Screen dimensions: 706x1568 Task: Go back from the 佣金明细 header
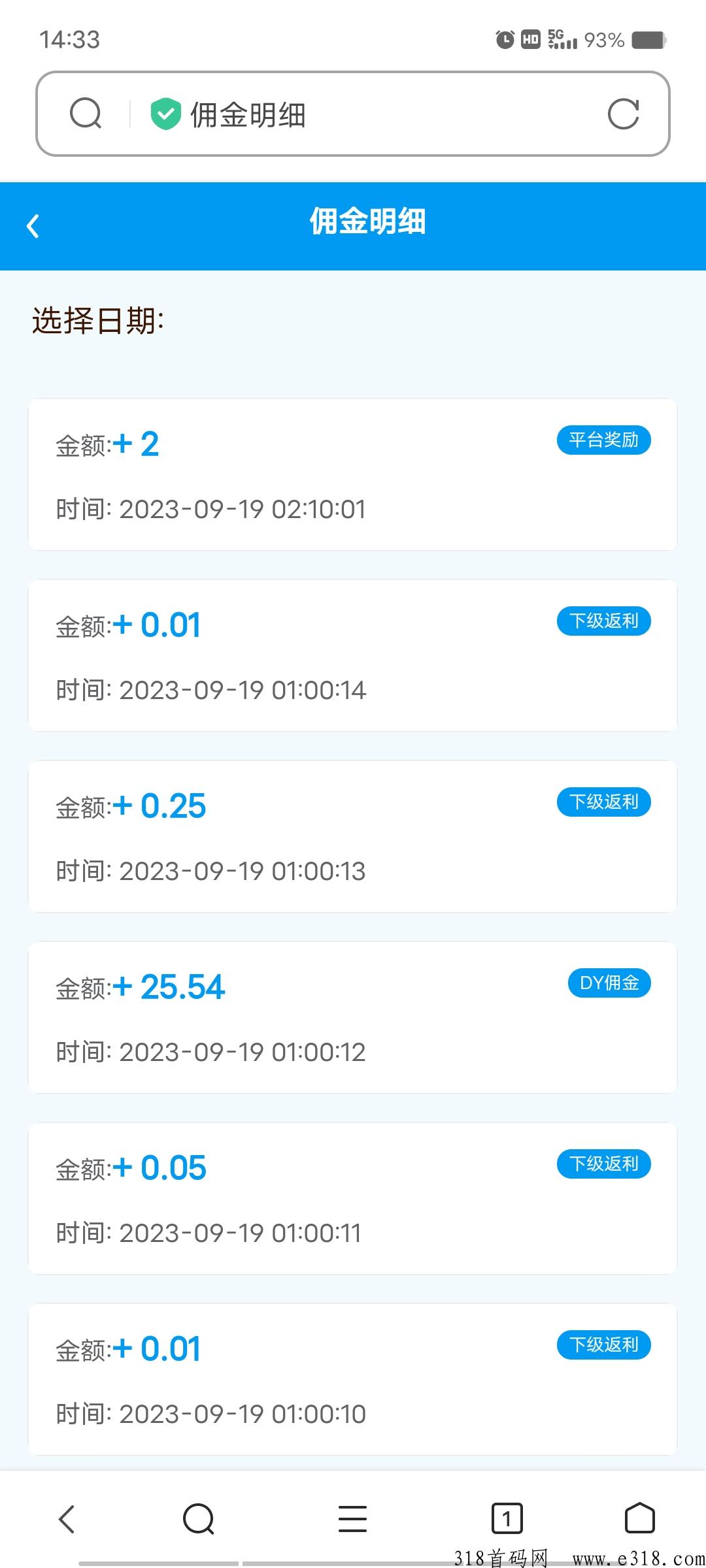click(x=33, y=226)
